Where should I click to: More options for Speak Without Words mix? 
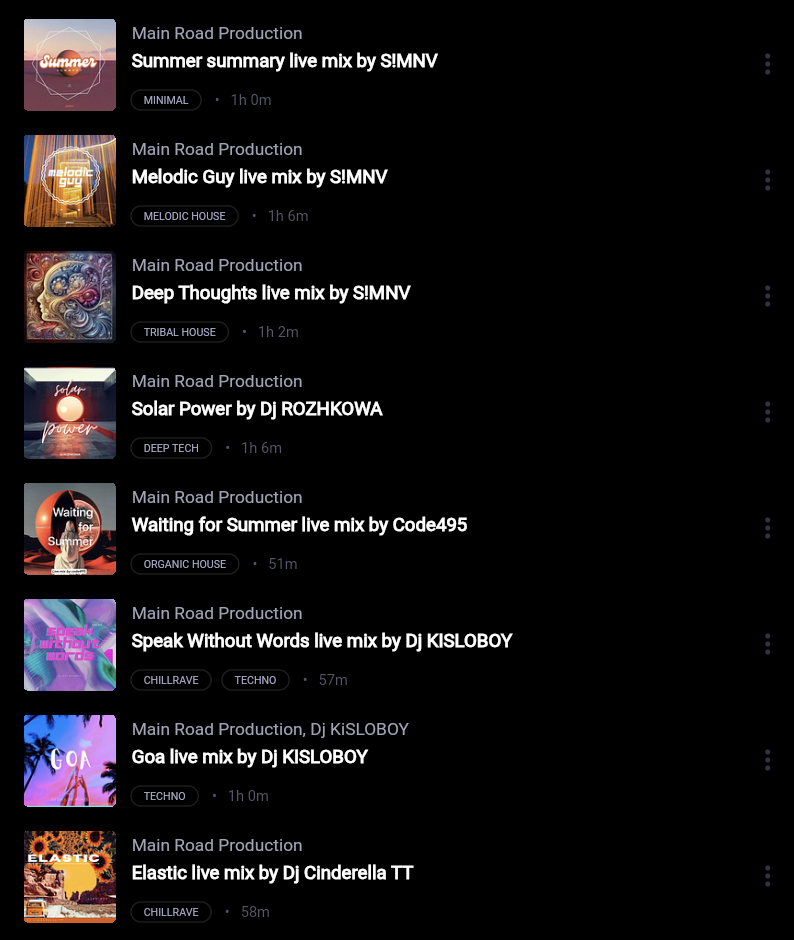click(767, 644)
